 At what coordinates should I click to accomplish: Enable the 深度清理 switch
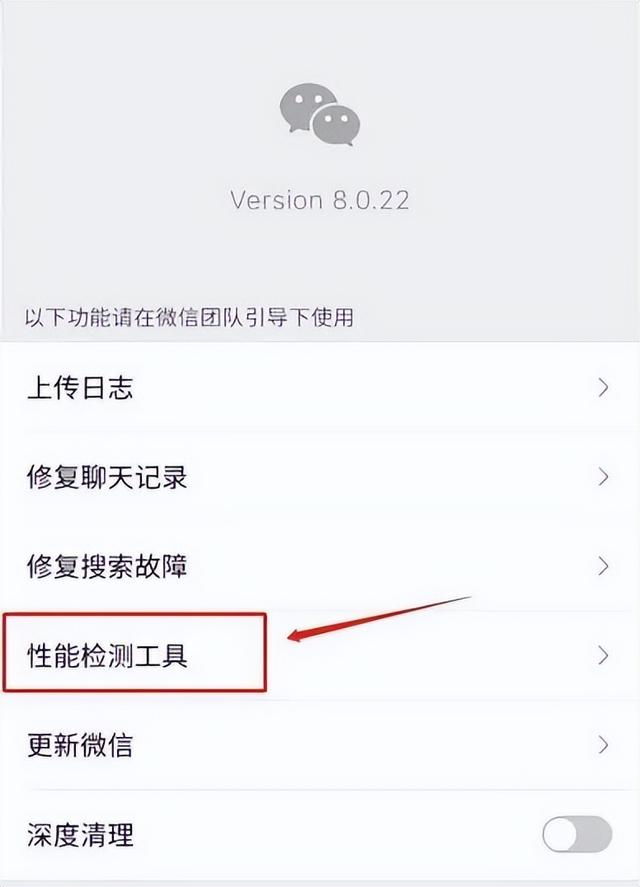[x=576, y=834]
